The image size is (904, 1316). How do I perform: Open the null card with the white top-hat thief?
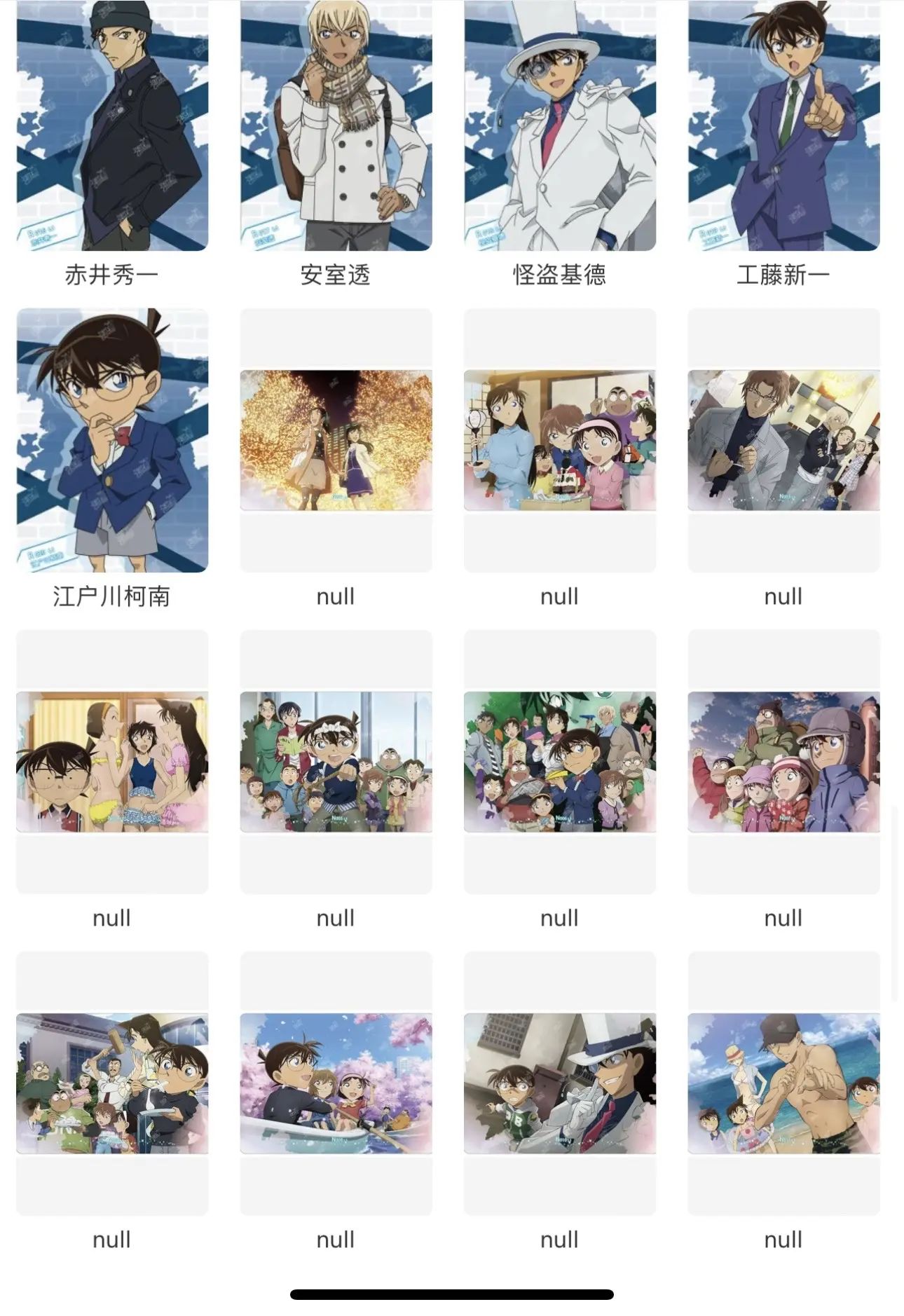pos(559,1083)
